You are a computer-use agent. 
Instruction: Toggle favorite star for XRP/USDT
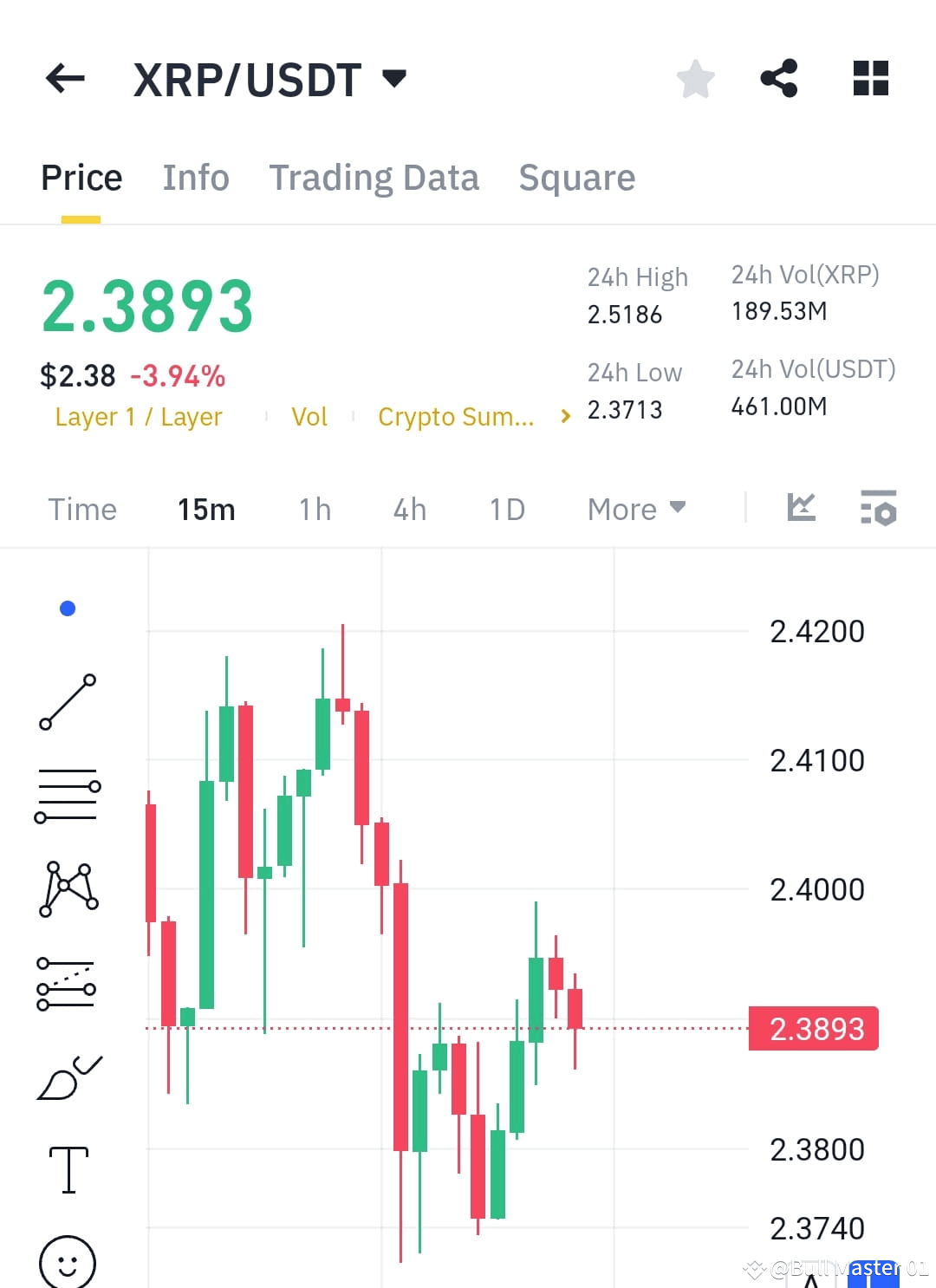[x=696, y=78]
